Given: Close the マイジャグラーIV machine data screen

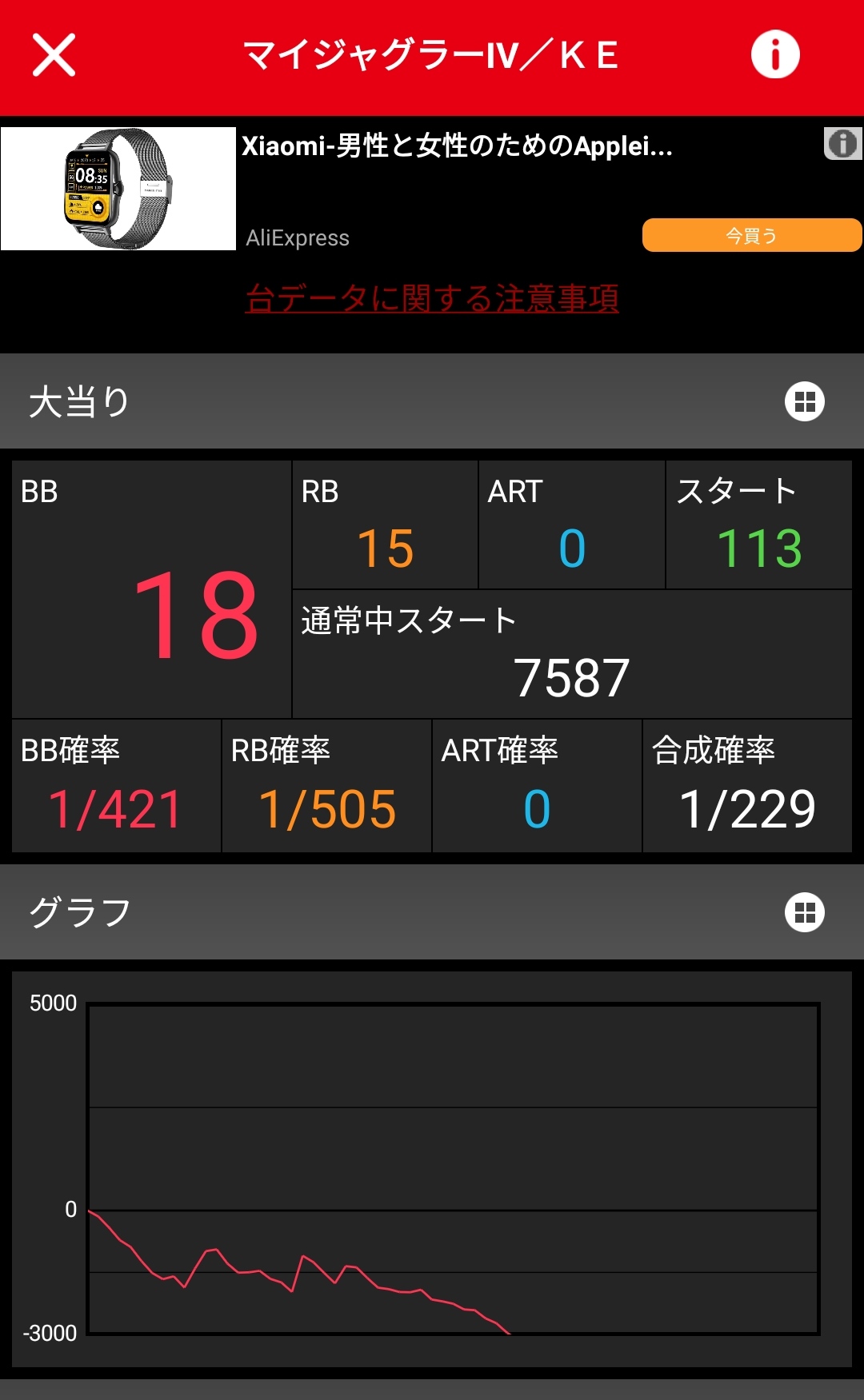Looking at the screenshot, I should pyautogui.click(x=54, y=55).
